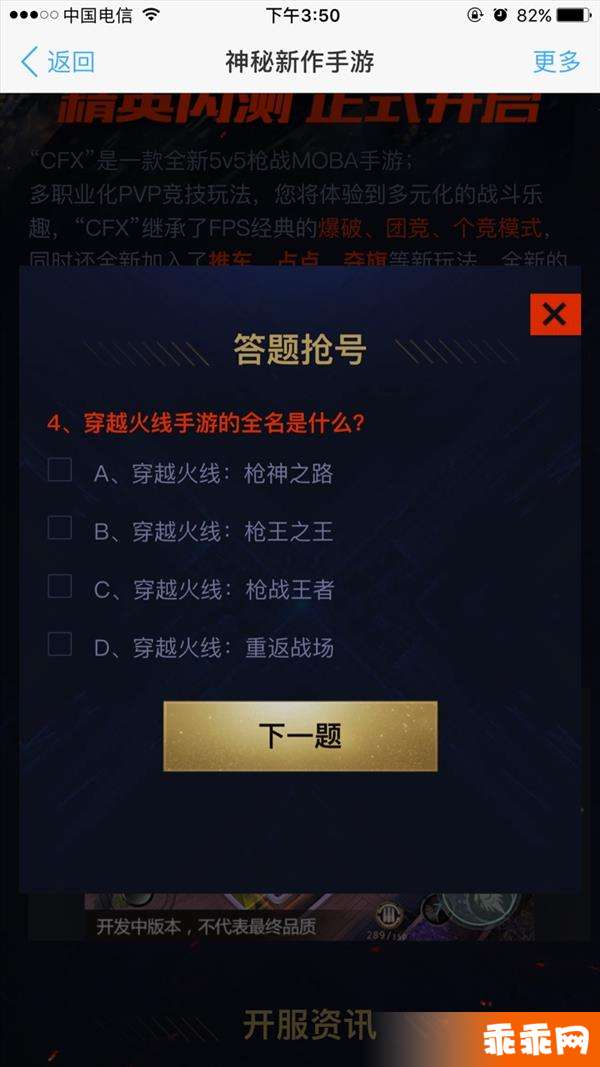Tap 下一题 to go to next question

[x=300, y=736]
